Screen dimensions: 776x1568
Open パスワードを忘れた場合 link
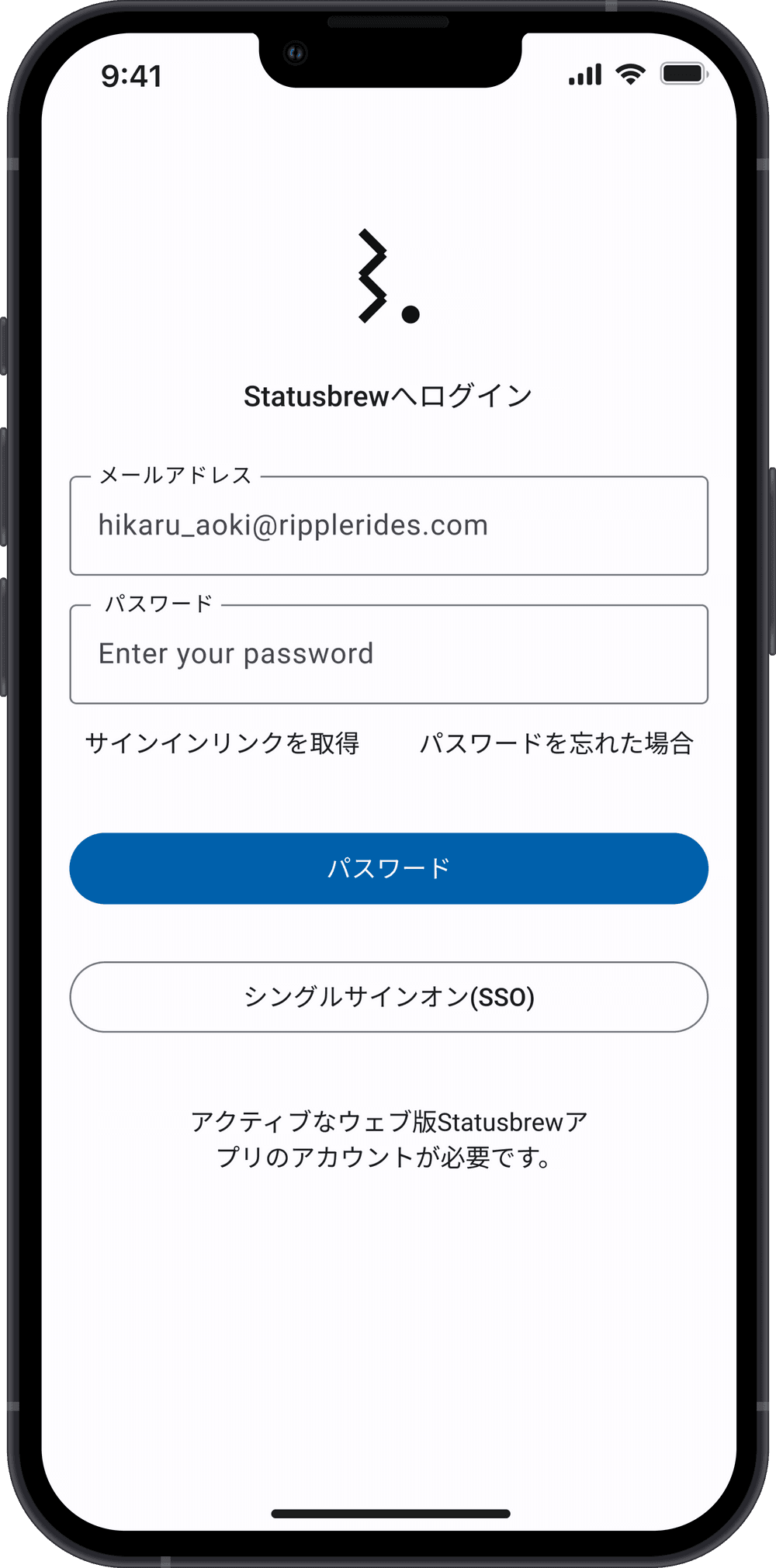pyautogui.click(x=556, y=743)
